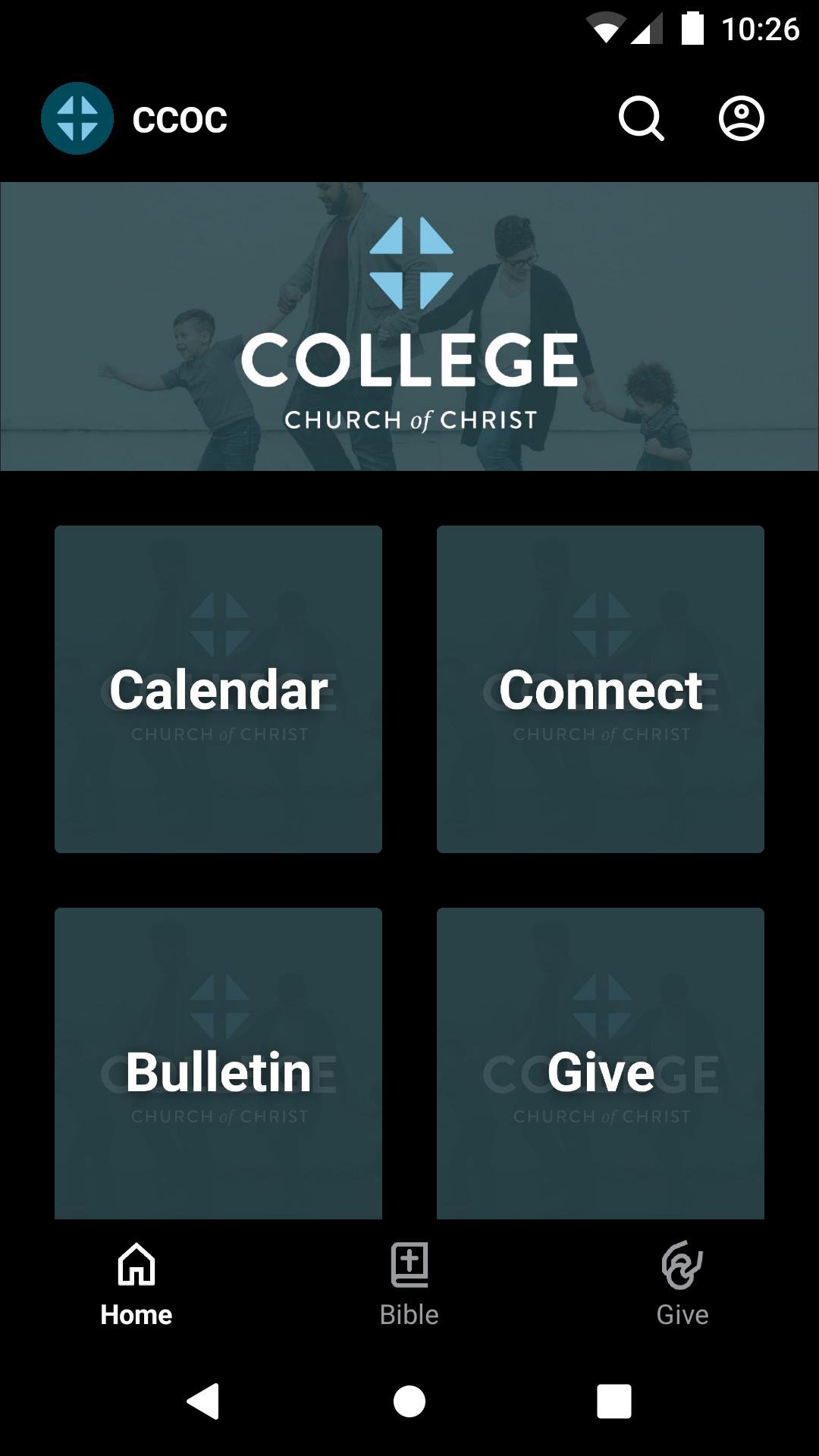Open the user profile icon
The height and width of the screenshot is (1456, 819).
(x=741, y=118)
